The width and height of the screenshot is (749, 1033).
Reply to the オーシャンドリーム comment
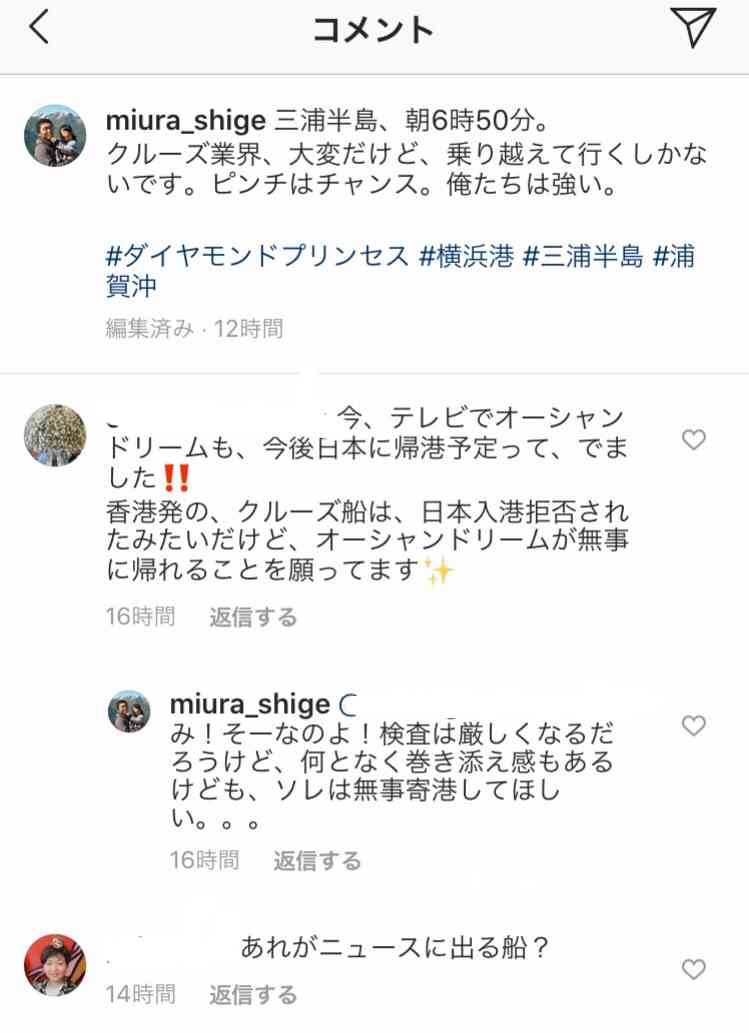(253, 617)
